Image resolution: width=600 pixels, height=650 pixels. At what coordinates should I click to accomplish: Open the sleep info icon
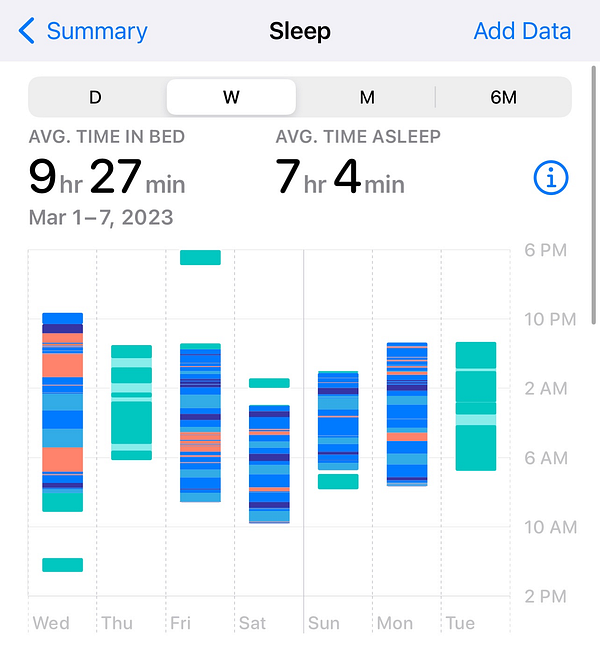[x=551, y=178]
